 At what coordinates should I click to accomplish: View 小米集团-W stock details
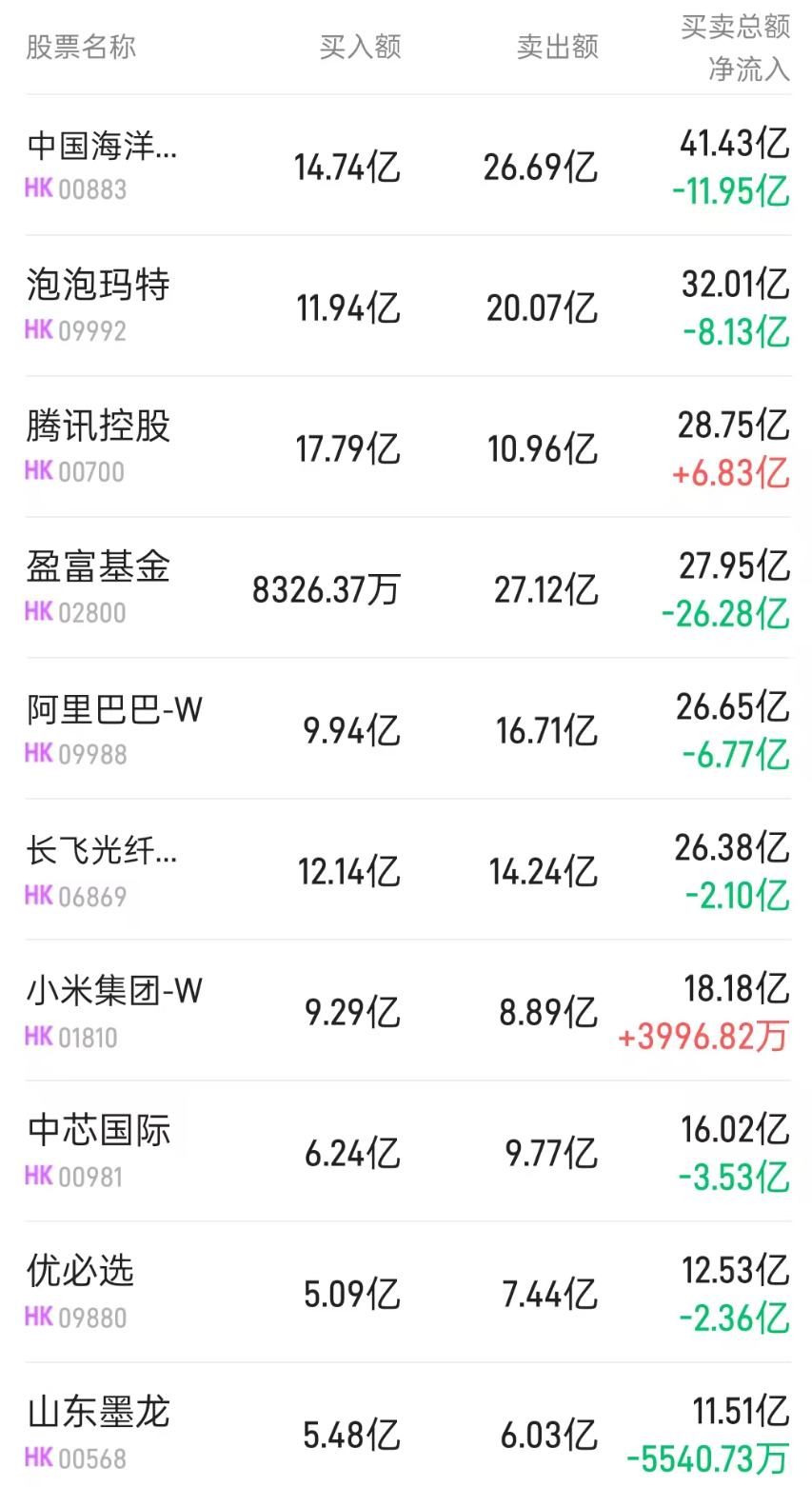(x=113, y=990)
